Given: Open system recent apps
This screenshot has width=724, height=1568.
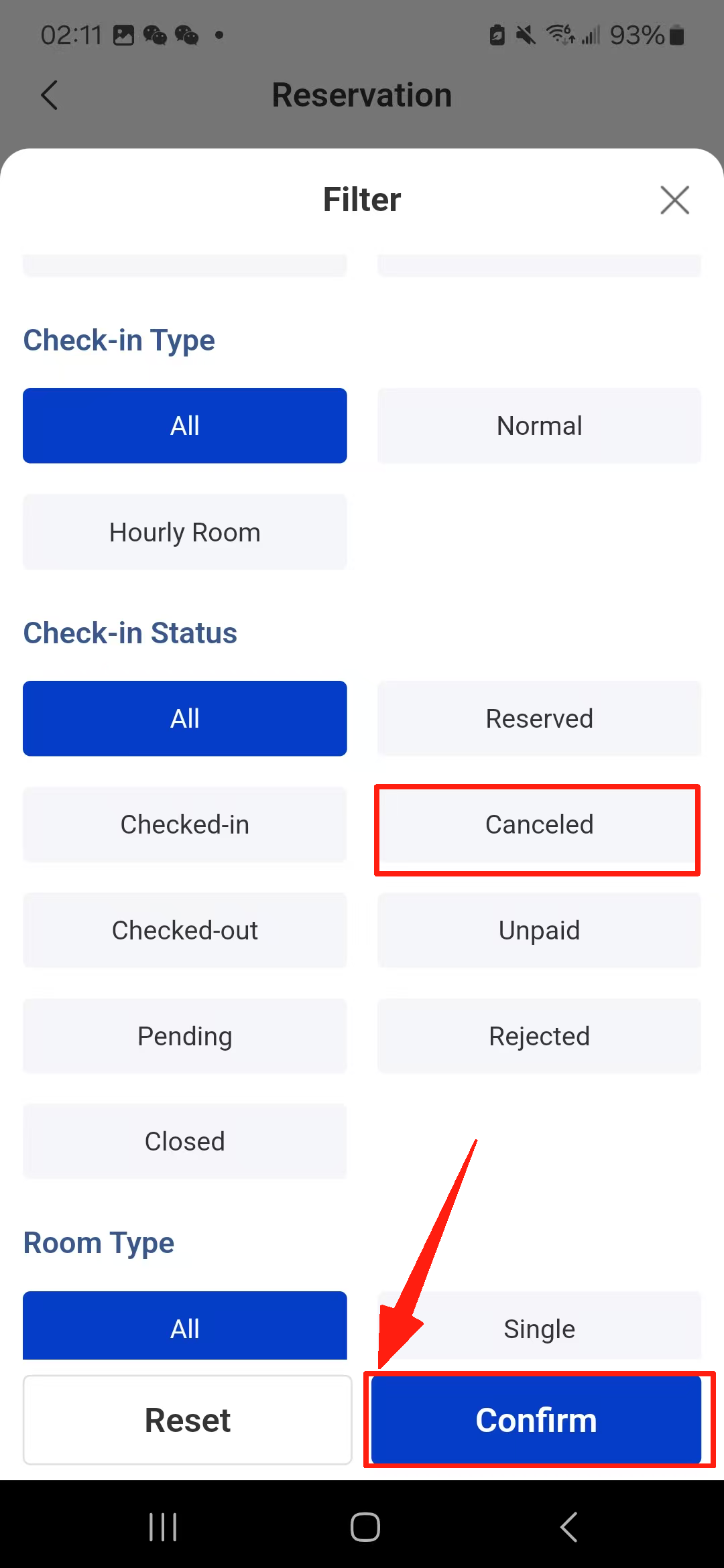Looking at the screenshot, I should tap(163, 1527).
